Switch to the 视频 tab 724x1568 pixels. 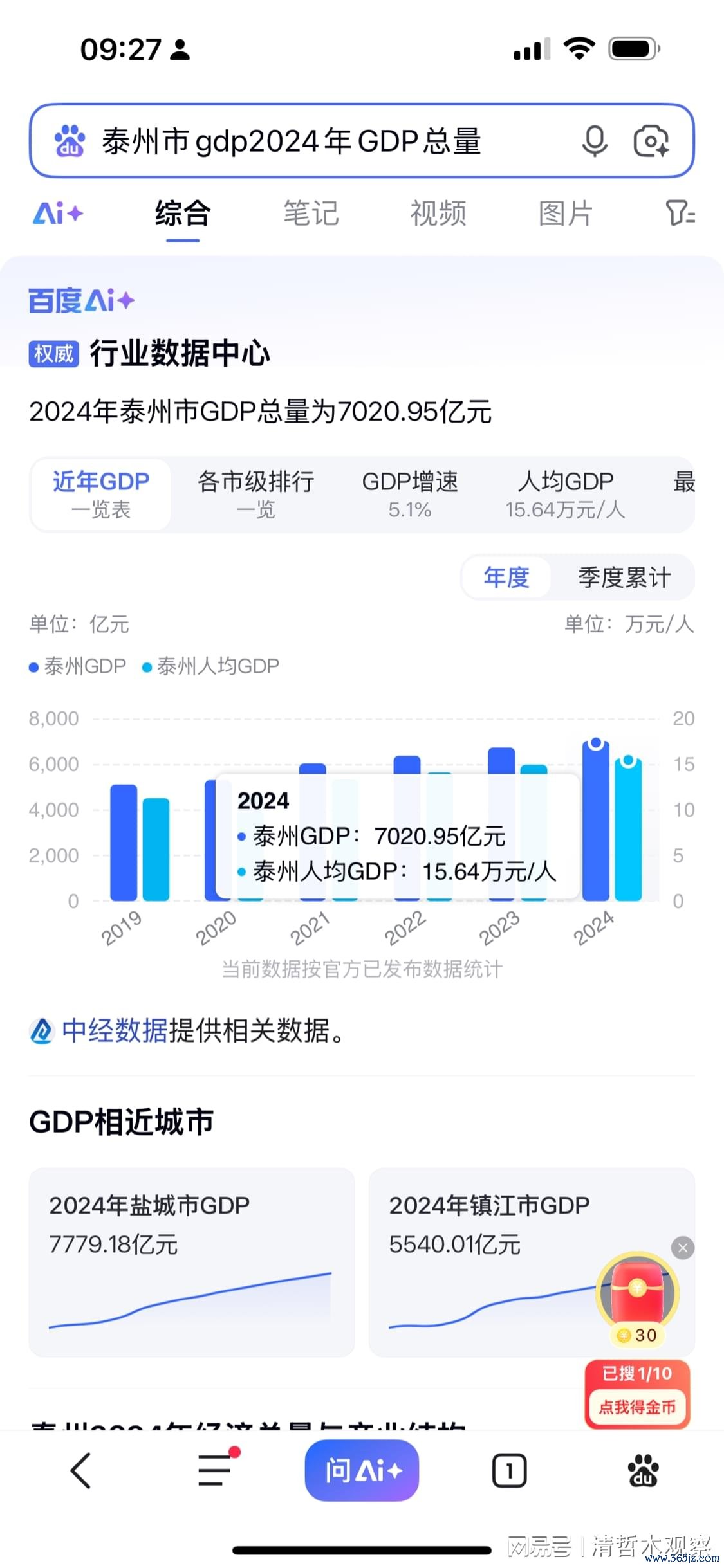438,214
